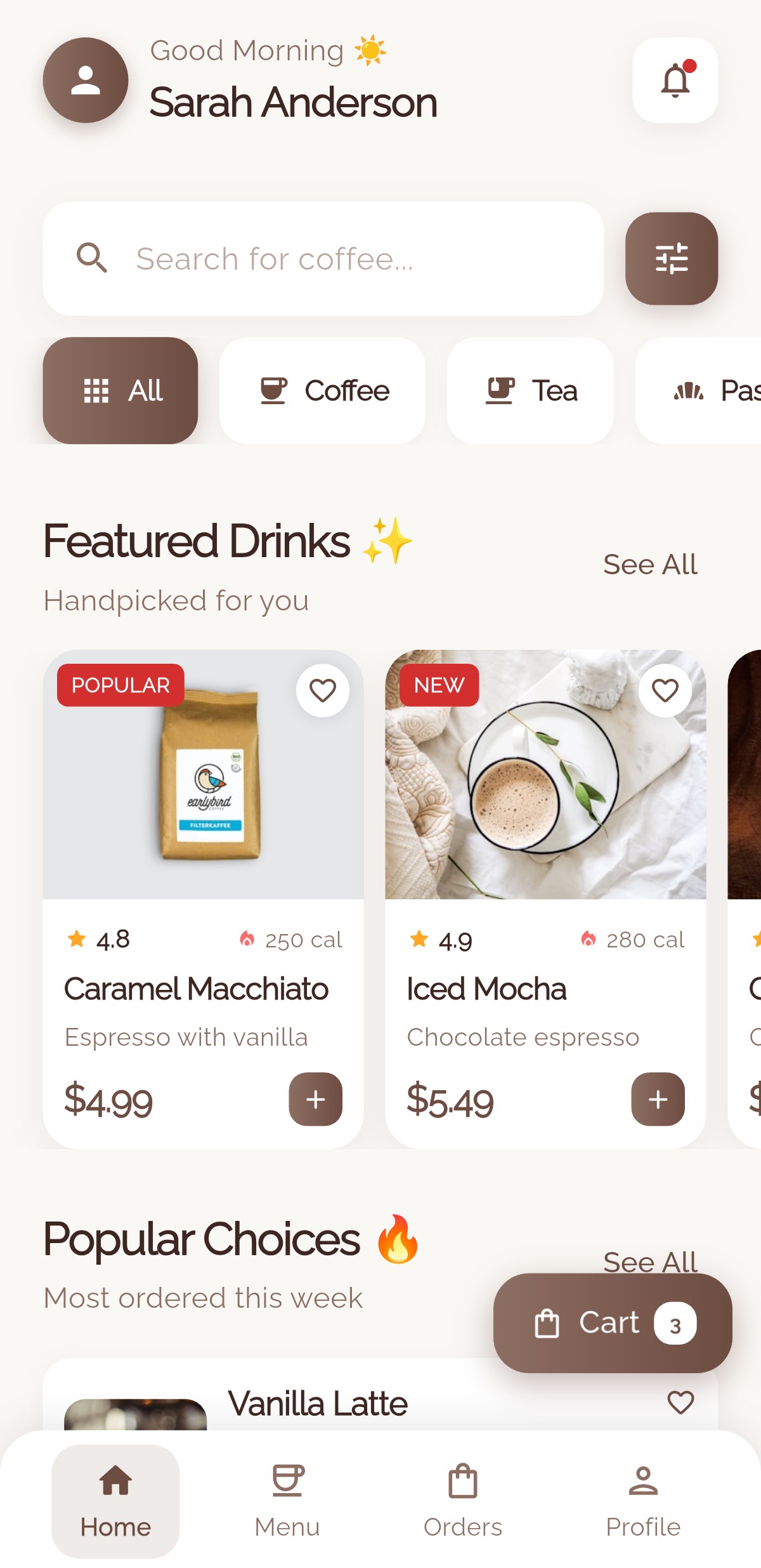The image size is (761, 1568).
Task: Tap Sarah Anderson's profile avatar
Action: pyautogui.click(x=86, y=80)
